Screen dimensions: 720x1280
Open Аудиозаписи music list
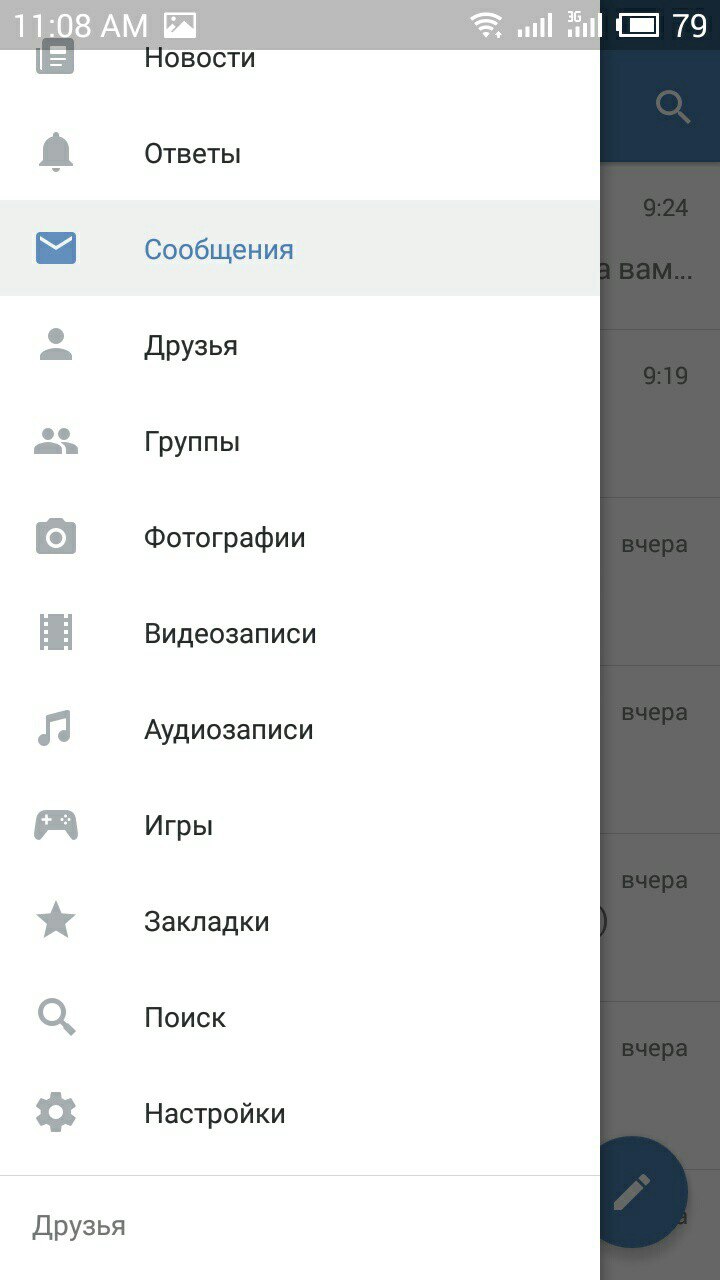click(x=300, y=729)
